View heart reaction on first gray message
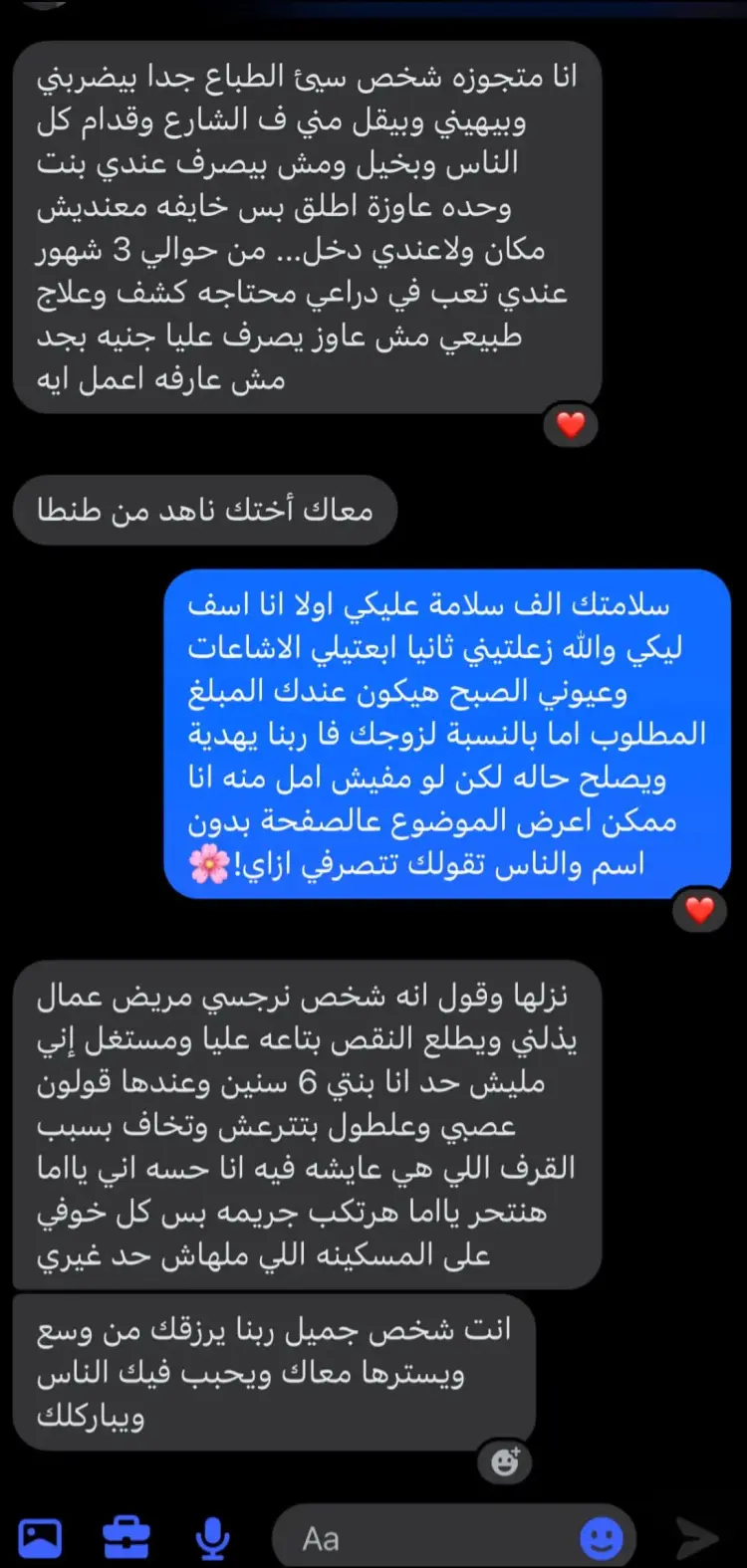The width and height of the screenshot is (747, 1568). [x=570, y=425]
